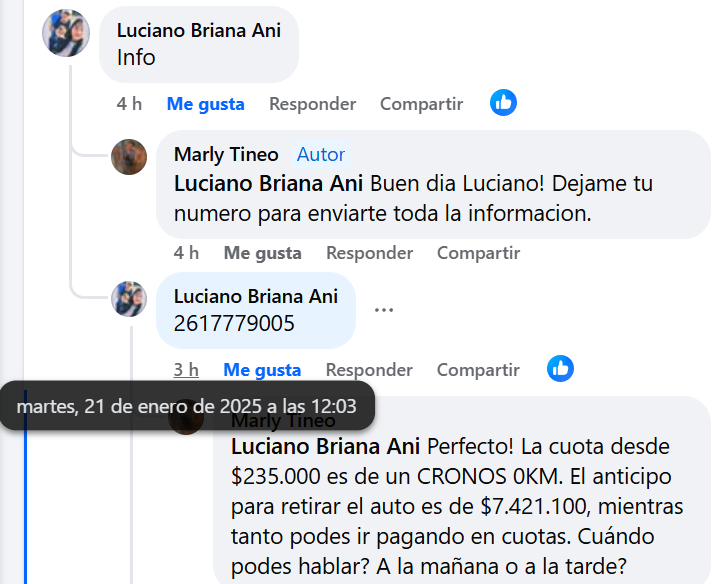Tap Marly Tineo's avatar on Buen dia reply
This screenshot has height=584, width=727.
coord(129,157)
